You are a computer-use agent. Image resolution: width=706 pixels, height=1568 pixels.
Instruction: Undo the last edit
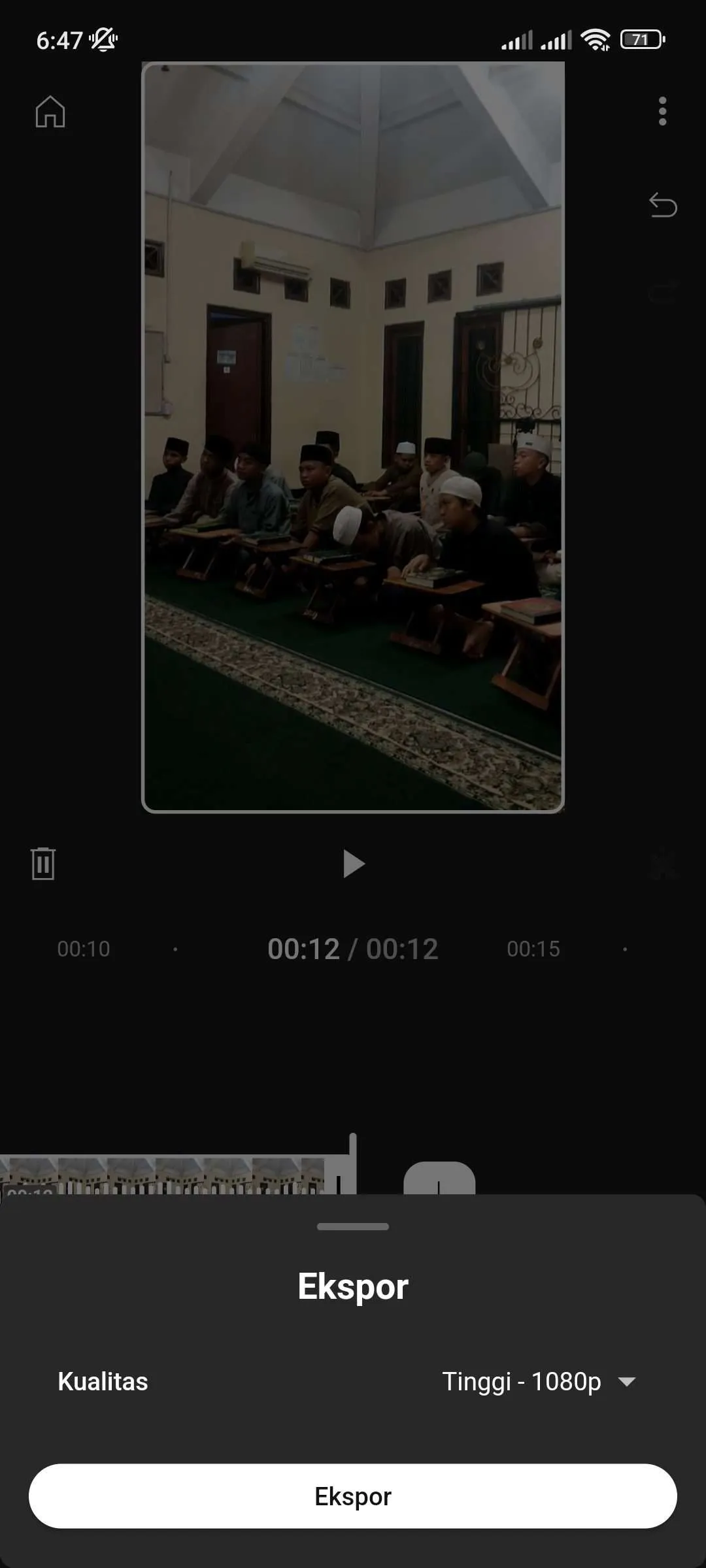point(663,205)
